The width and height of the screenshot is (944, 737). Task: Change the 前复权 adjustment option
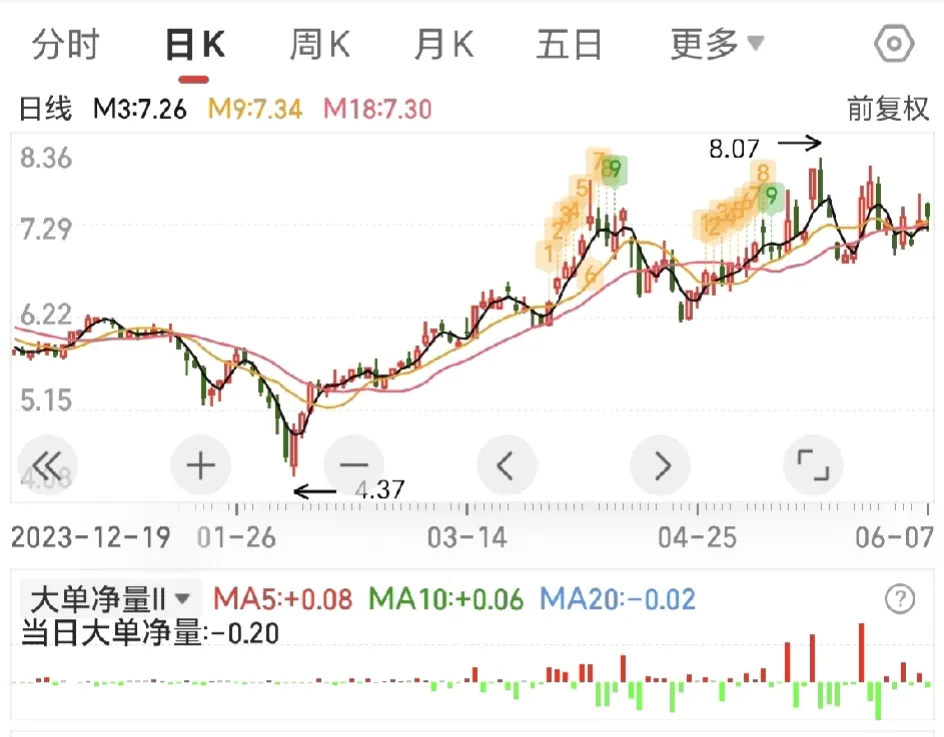pyautogui.click(x=888, y=109)
